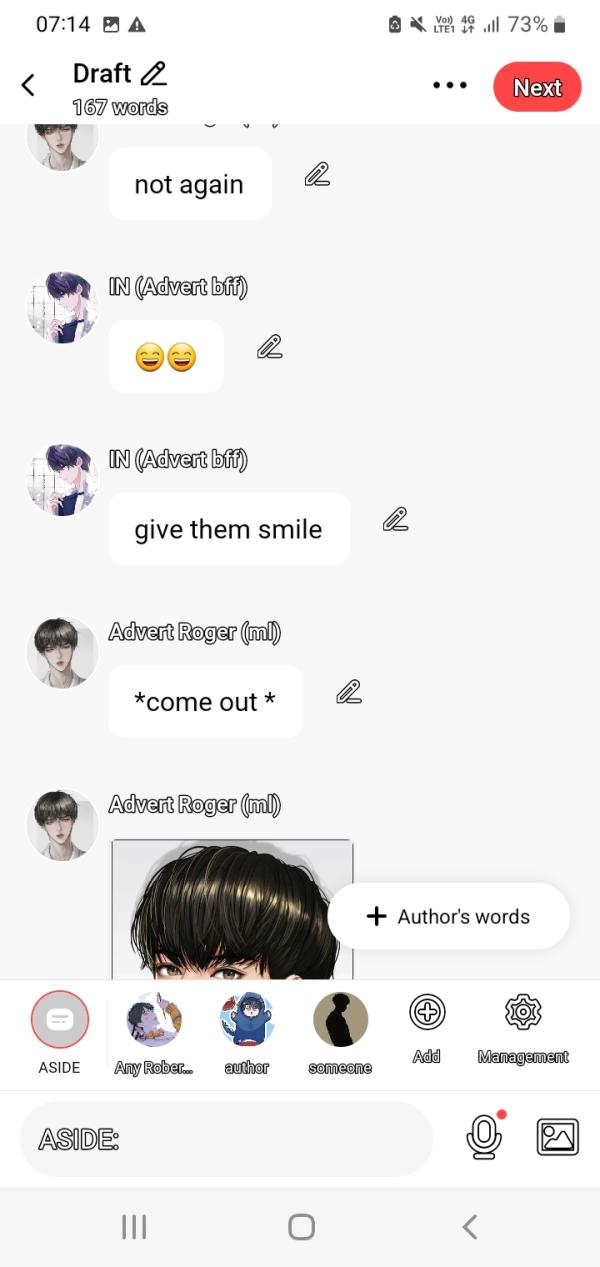600x1267 pixels.
Task: Record voice with the microphone
Action: point(484,1137)
